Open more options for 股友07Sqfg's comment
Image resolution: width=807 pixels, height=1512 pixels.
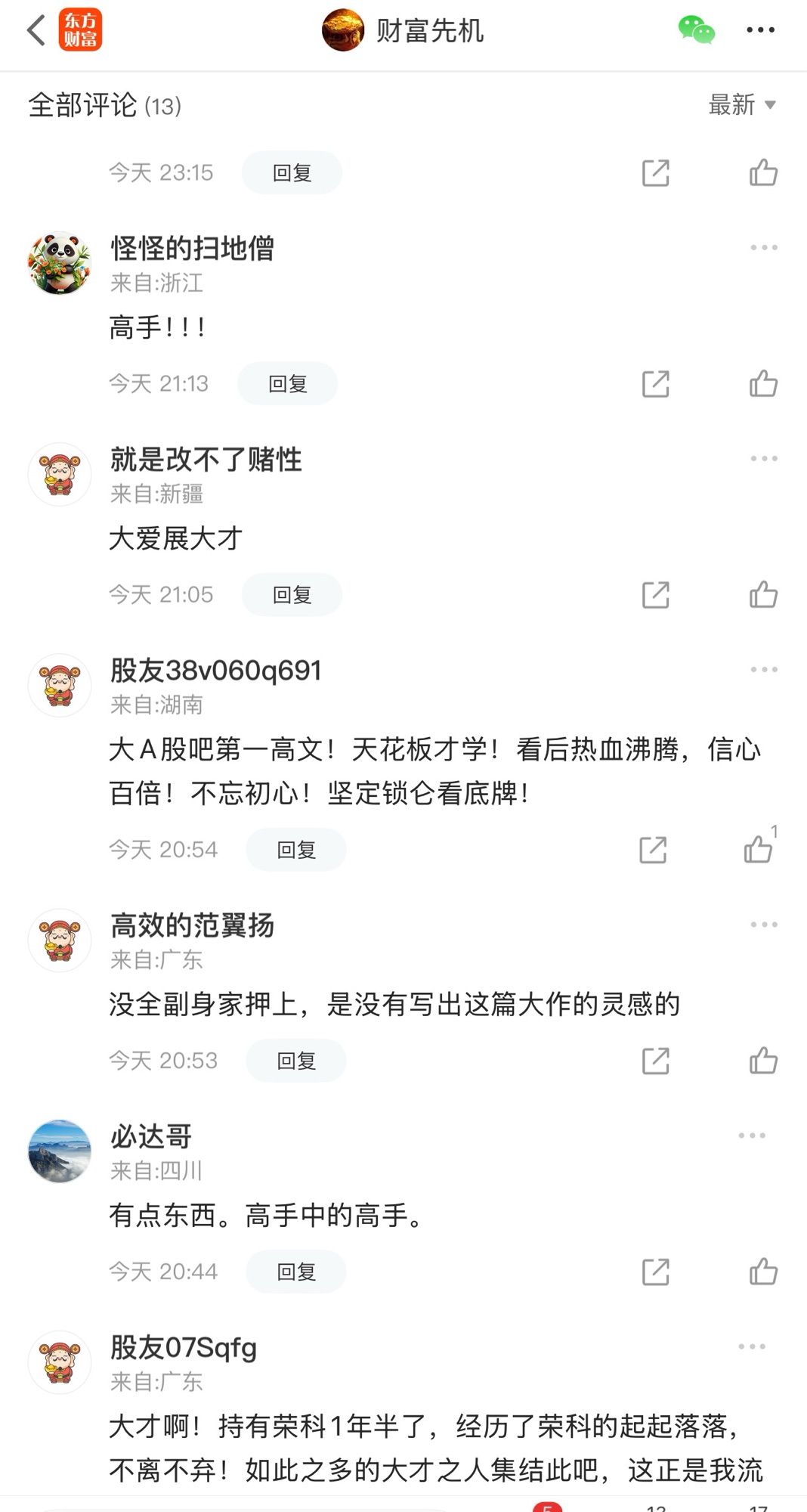[x=751, y=1346]
